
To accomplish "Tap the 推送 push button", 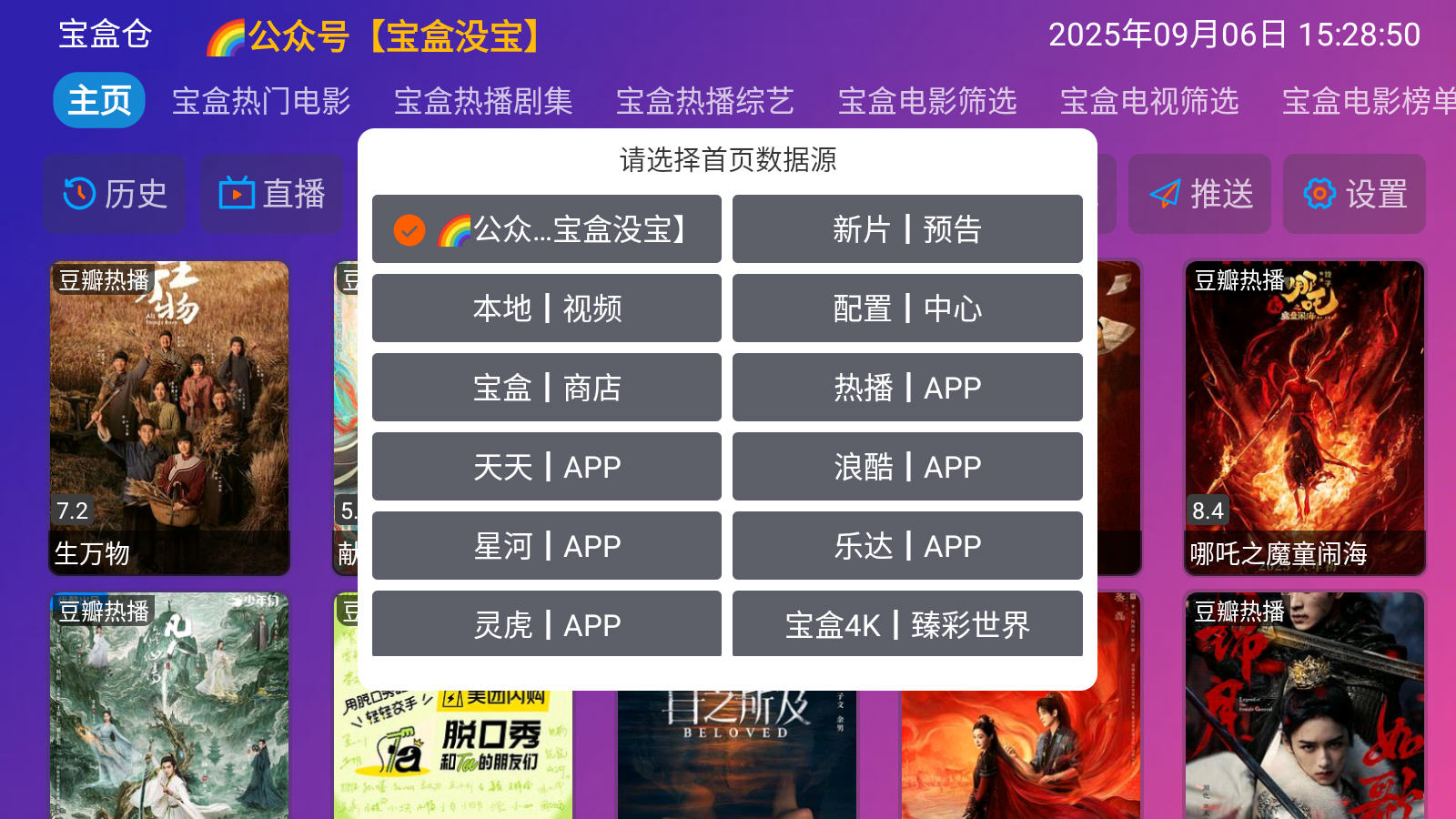I will click(1200, 194).
